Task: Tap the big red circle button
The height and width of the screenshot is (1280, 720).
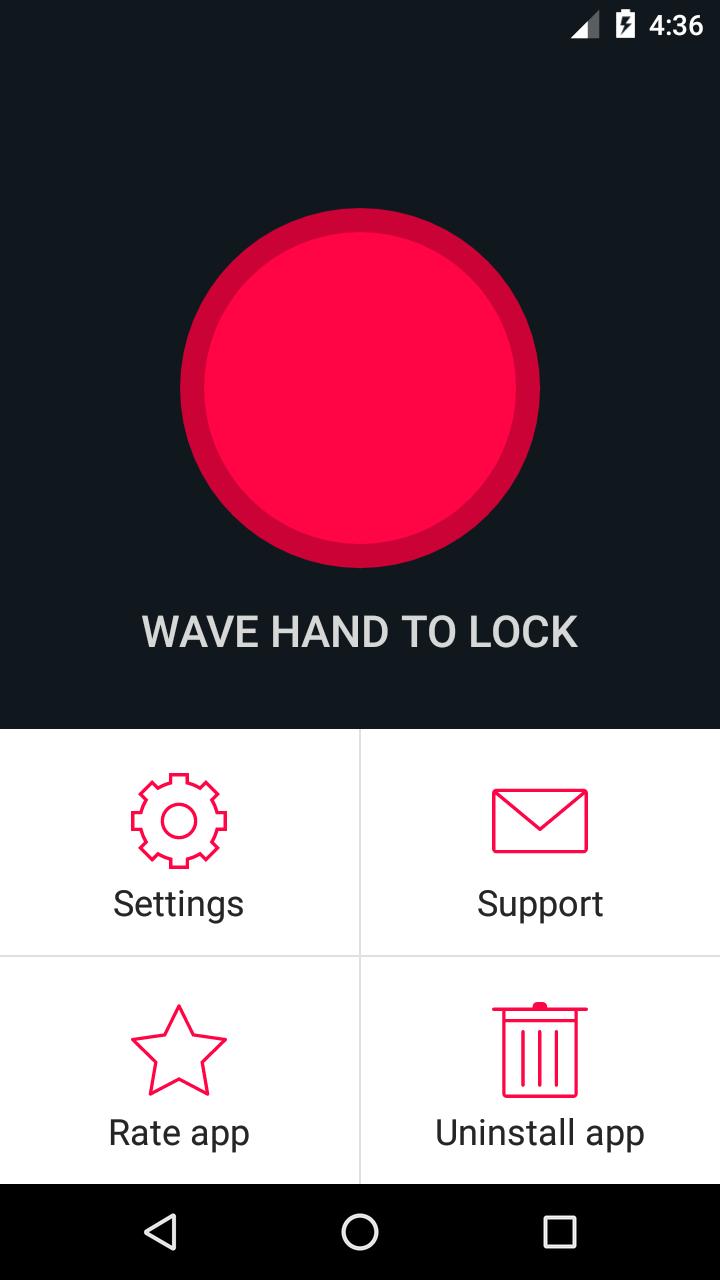Action: coord(360,388)
